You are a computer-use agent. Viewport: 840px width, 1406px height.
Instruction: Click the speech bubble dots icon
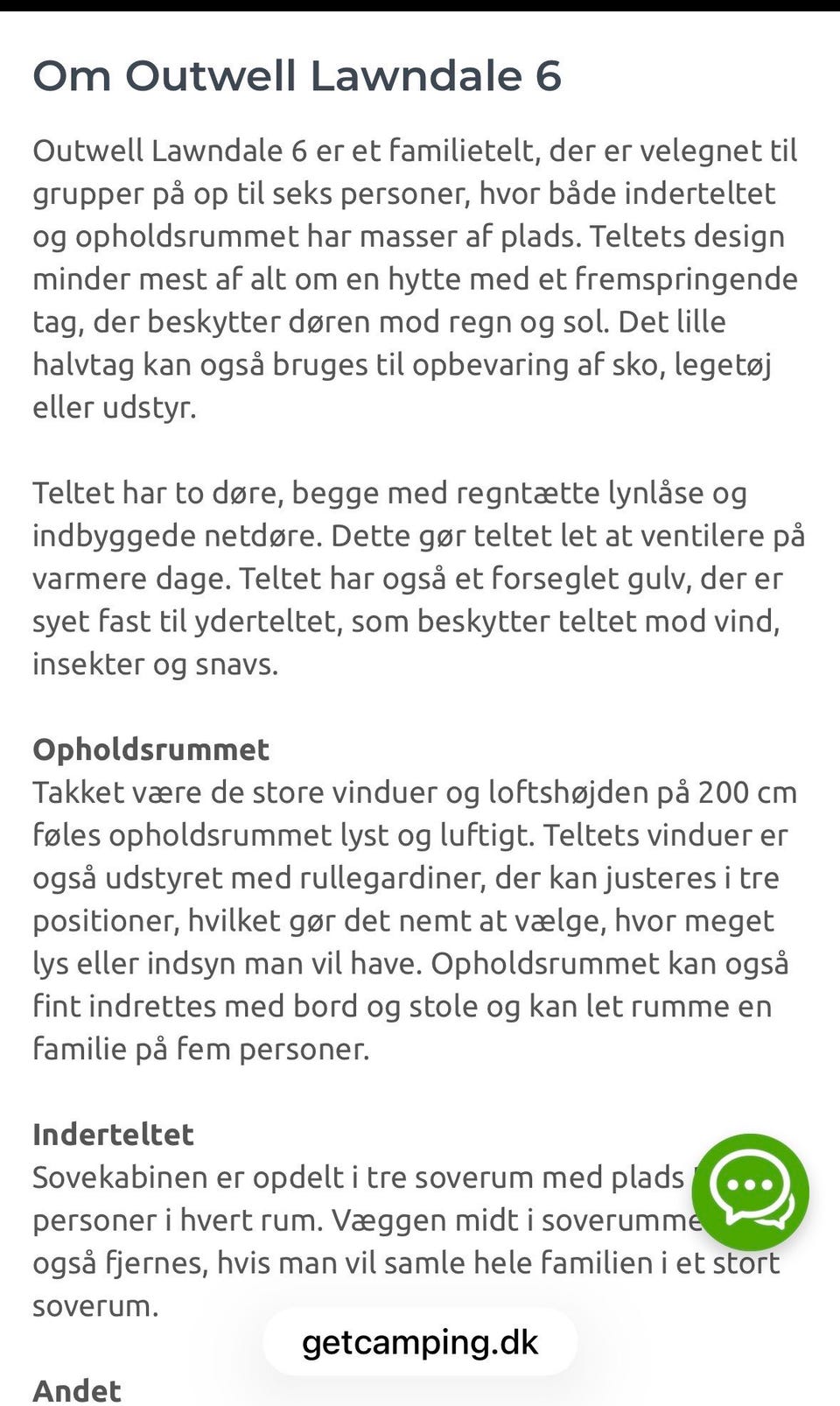coord(754,1189)
